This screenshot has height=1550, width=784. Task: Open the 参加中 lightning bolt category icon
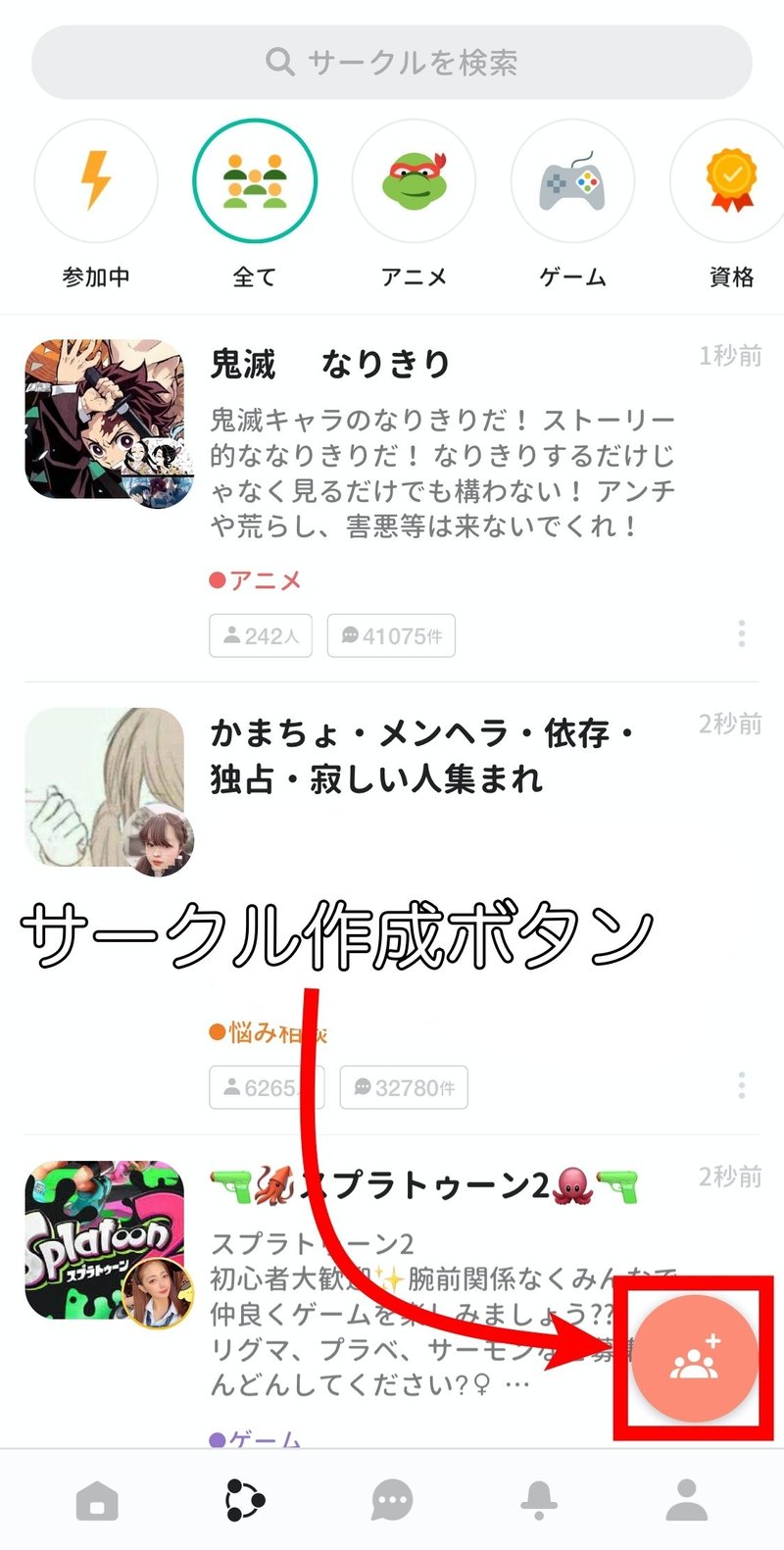click(x=95, y=181)
